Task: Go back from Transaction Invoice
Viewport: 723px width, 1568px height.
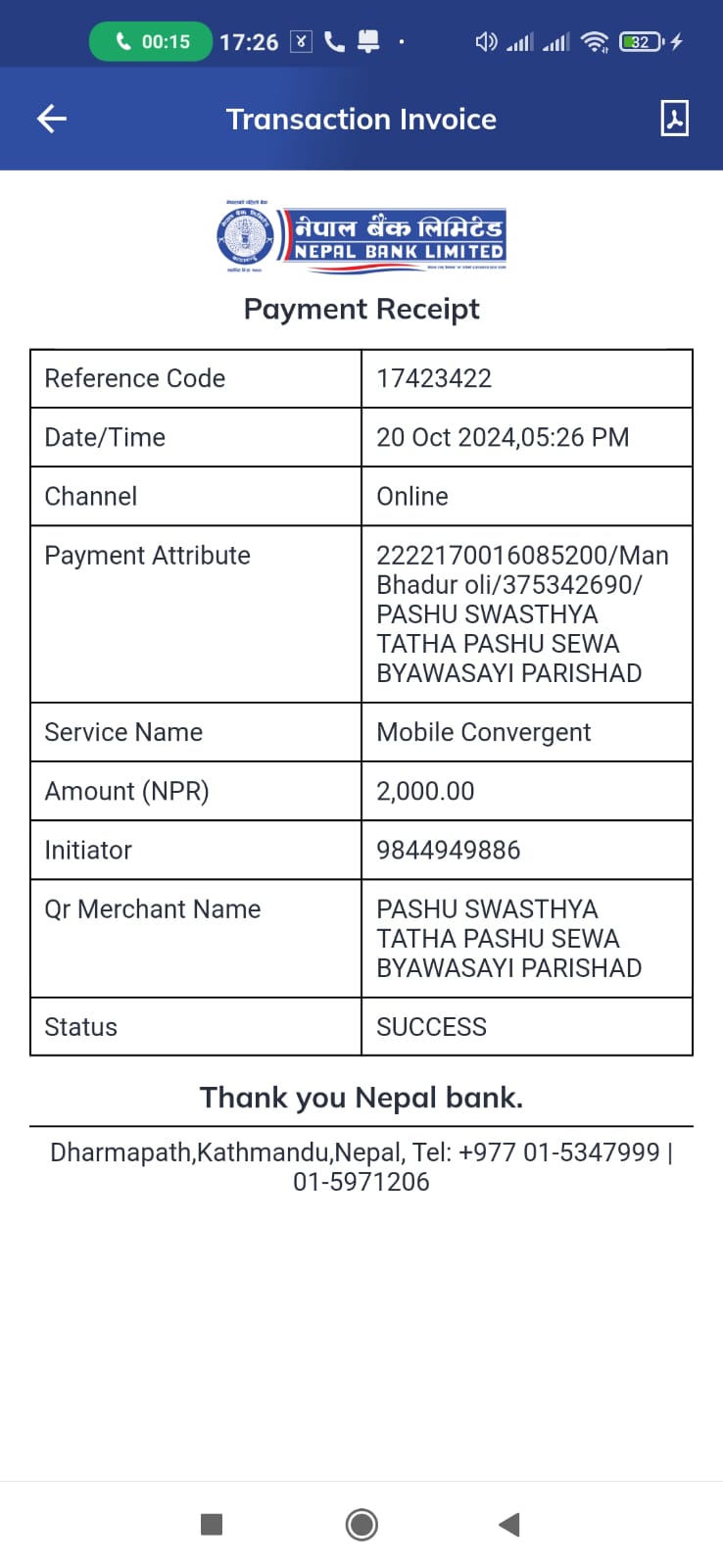Action: tap(51, 119)
